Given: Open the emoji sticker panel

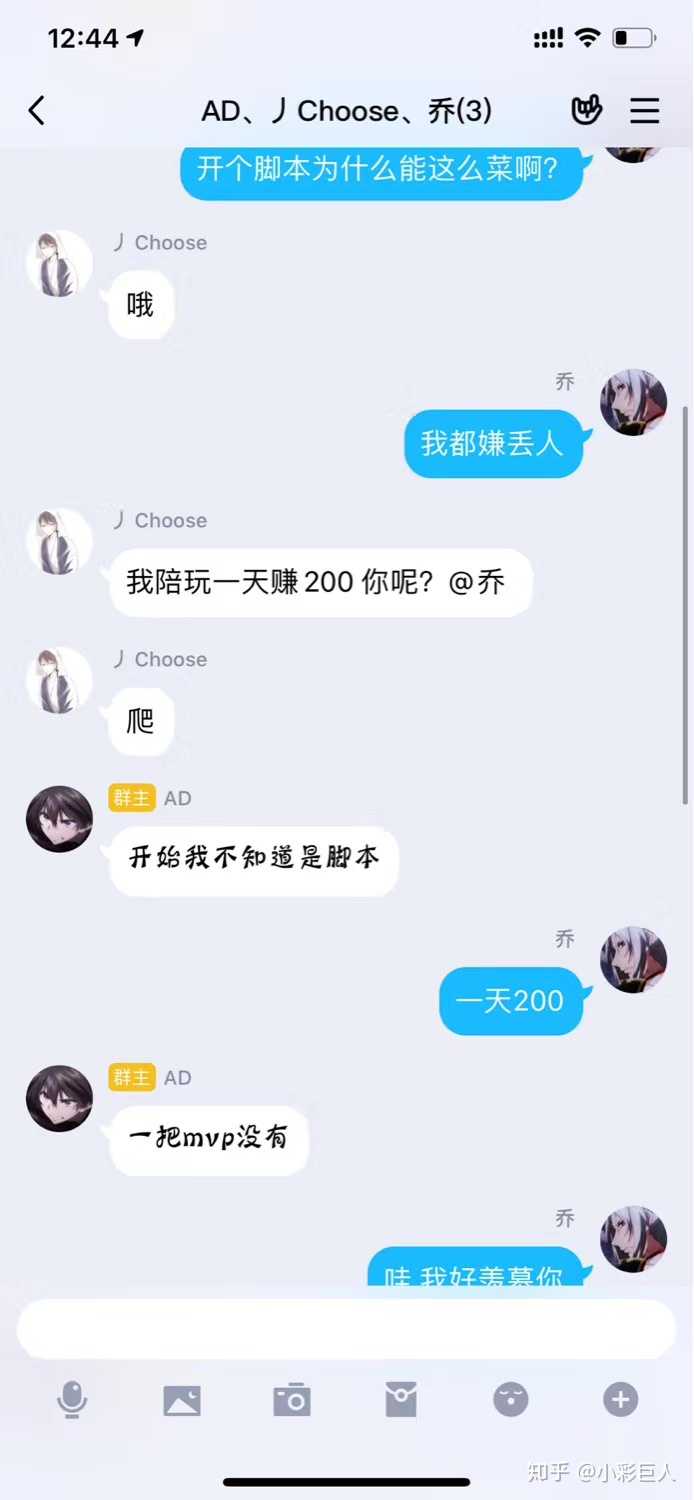Looking at the screenshot, I should pyautogui.click(x=511, y=1399).
